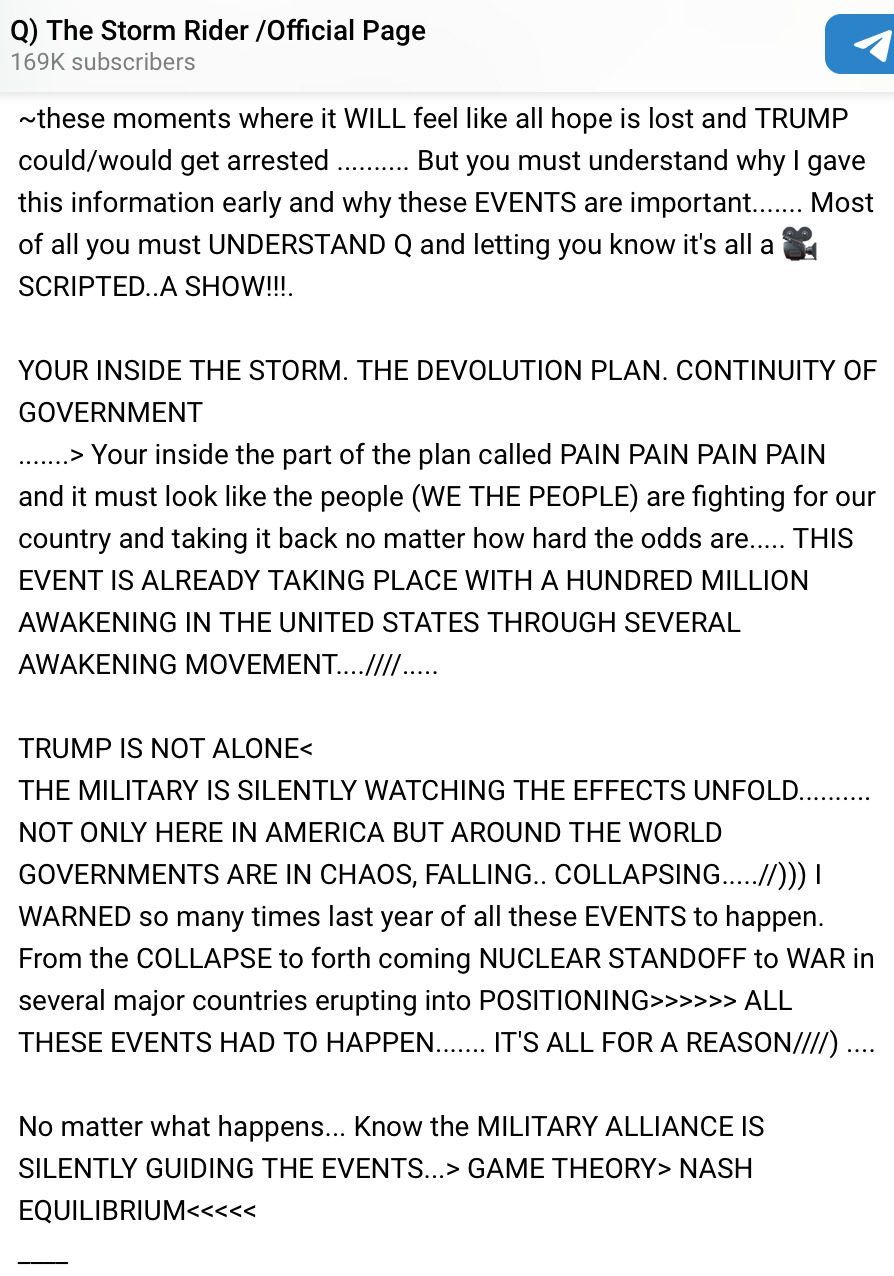The width and height of the screenshot is (894, 1276).
Task: Tap the Telegram paper plane button
Action: click(866, 45)
